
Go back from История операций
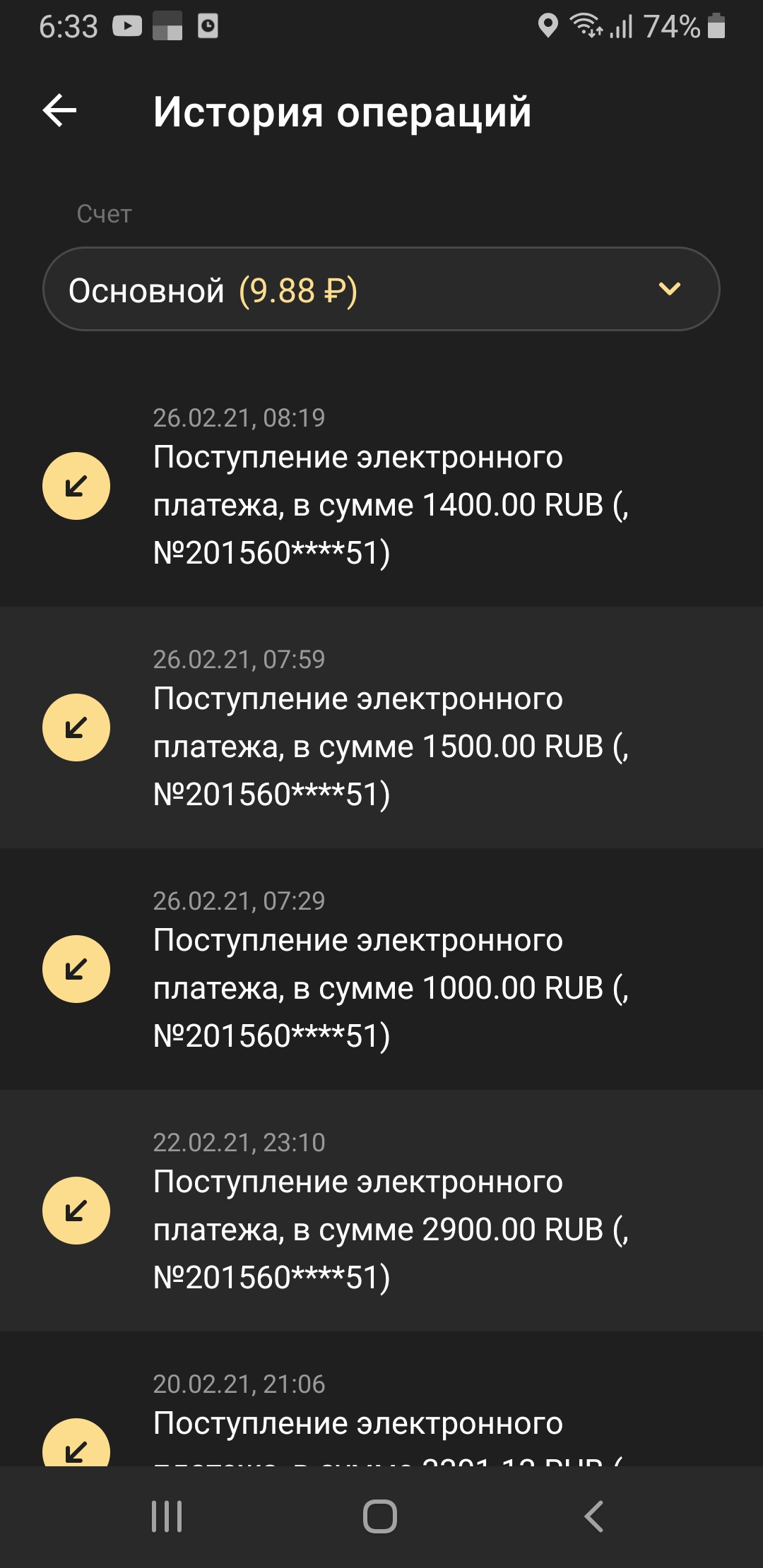tap(60, 111)
